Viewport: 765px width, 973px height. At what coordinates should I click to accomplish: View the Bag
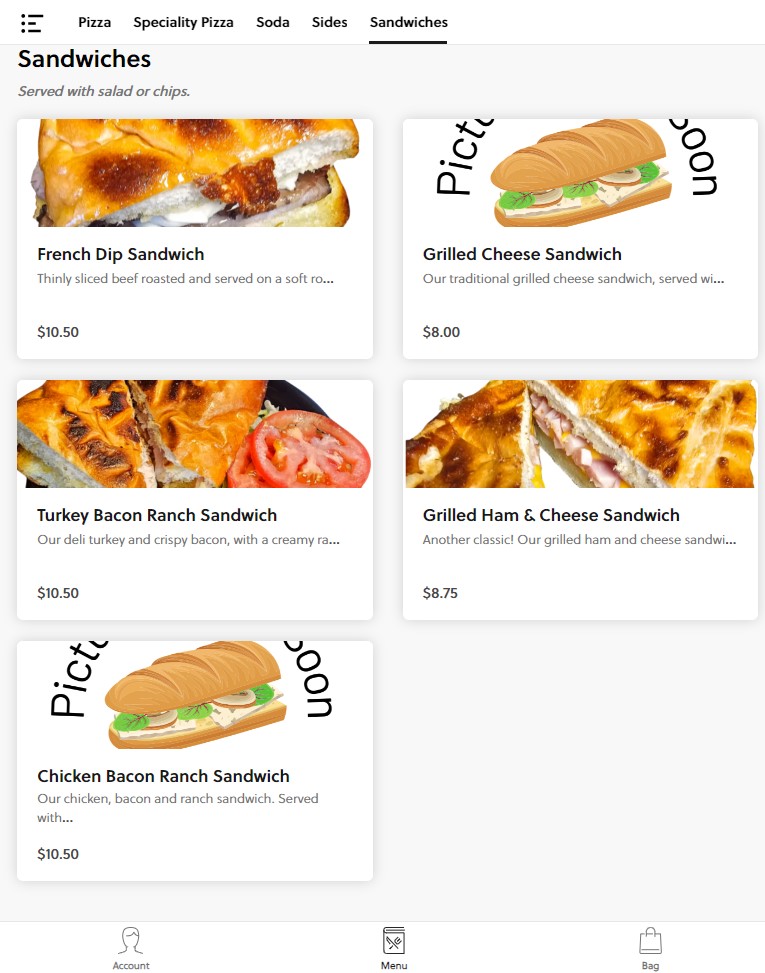[x=650, y=948]
